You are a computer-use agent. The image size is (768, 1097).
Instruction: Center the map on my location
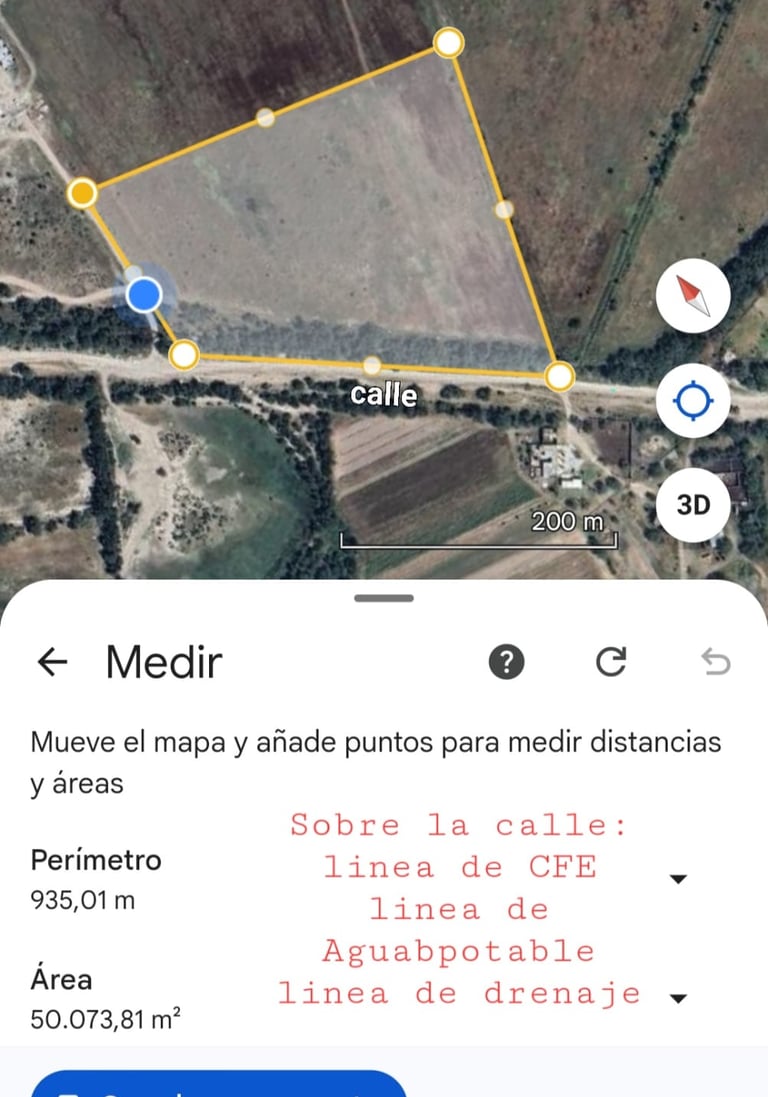click(x=693, y=402)
